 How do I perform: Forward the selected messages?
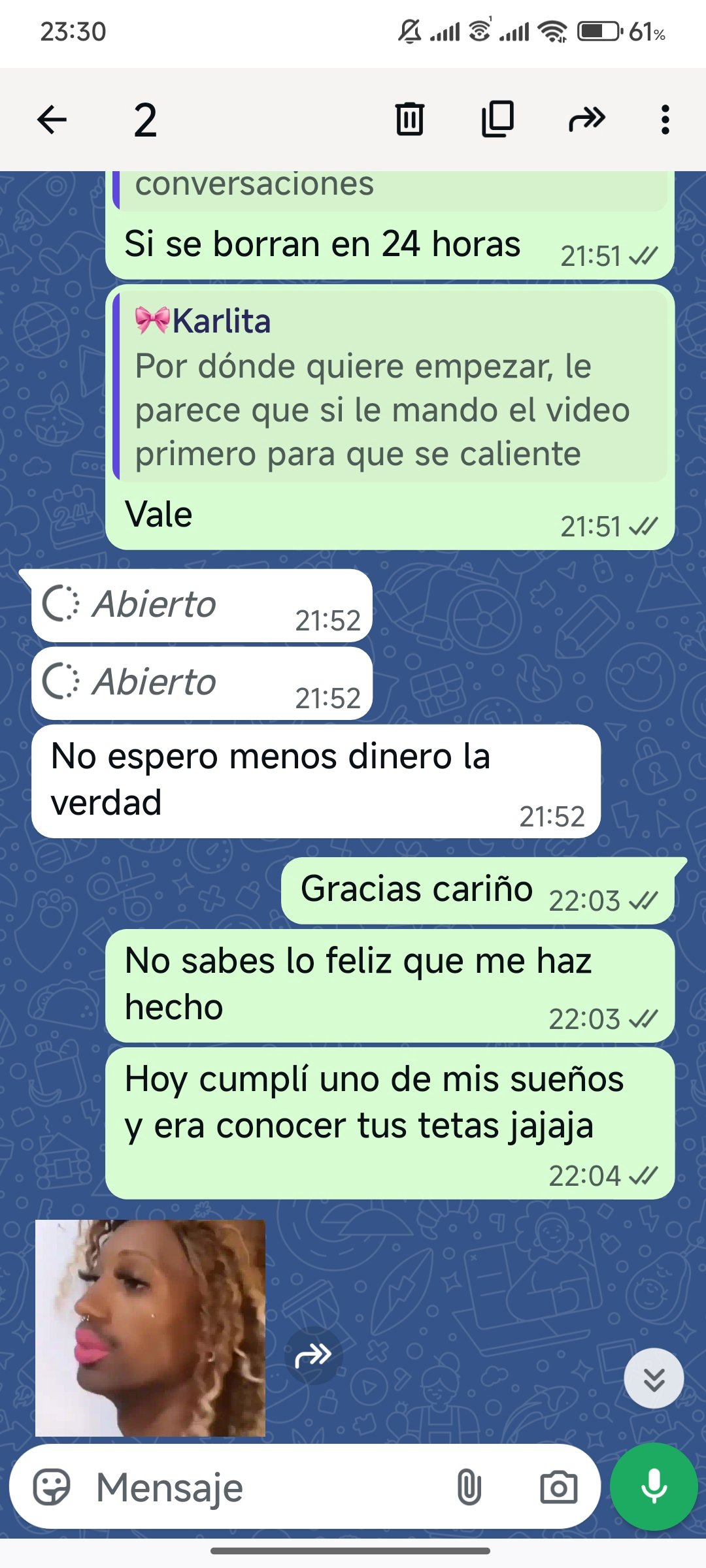(x=586, y=120)
